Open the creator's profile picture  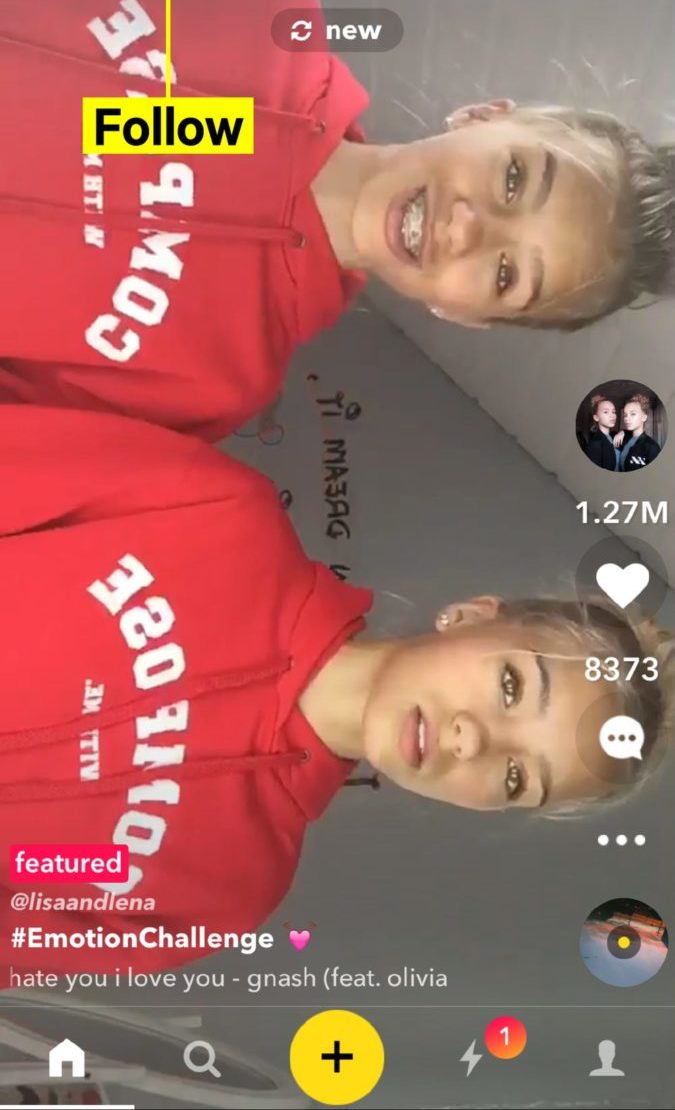coord(621,426)
